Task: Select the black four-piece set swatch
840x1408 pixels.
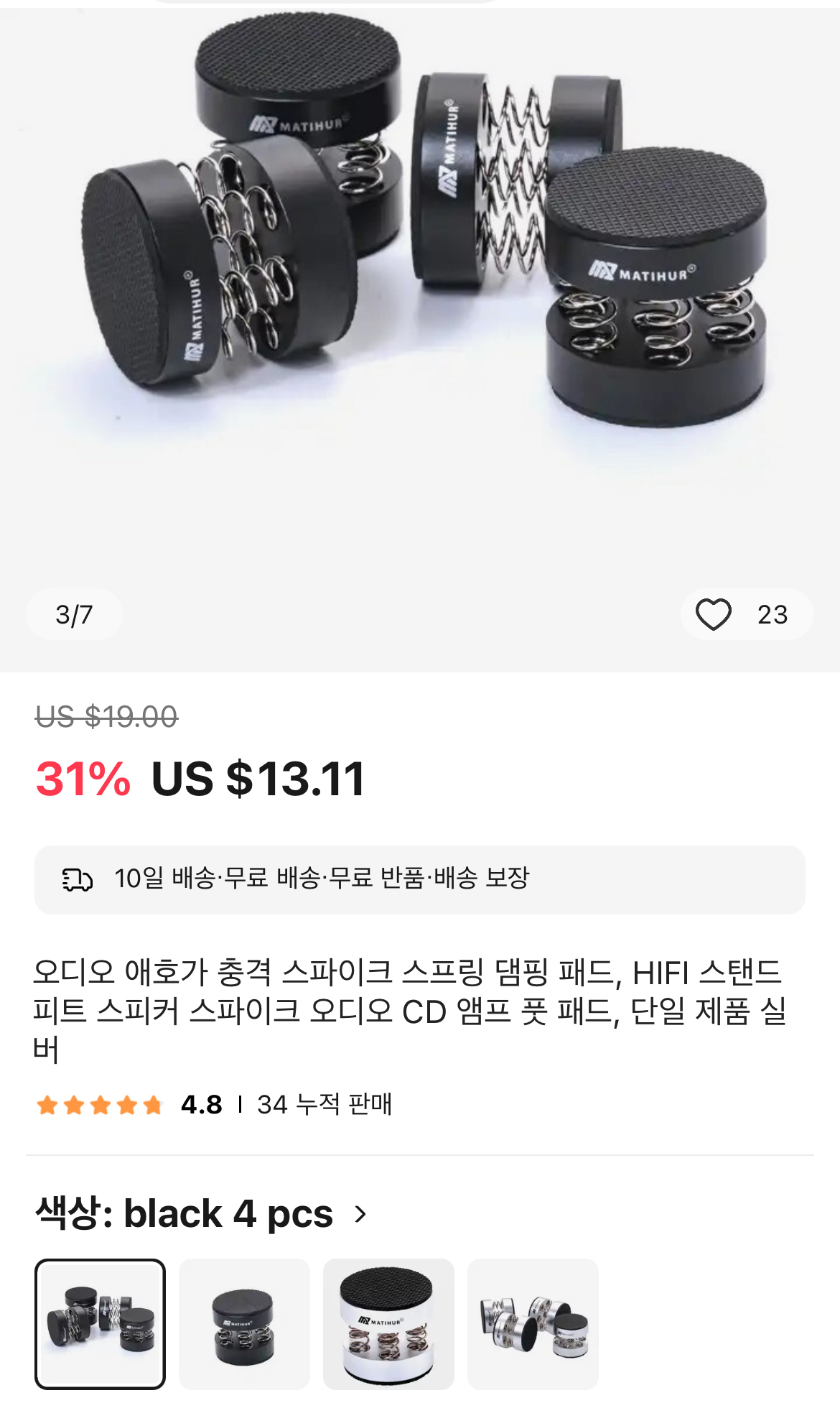Action: pos(101,1323)
